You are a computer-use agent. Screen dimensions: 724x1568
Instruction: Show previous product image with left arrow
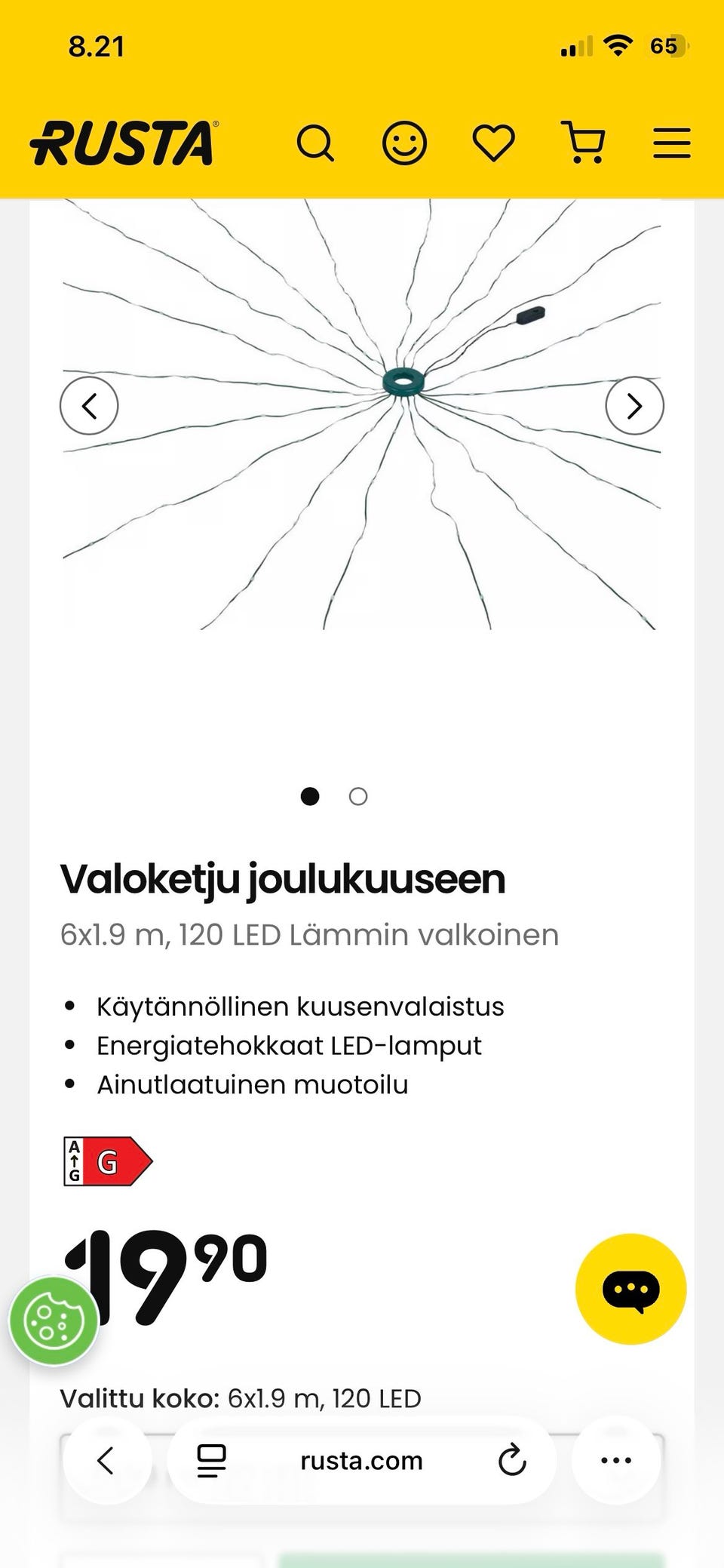click(89, 405)
